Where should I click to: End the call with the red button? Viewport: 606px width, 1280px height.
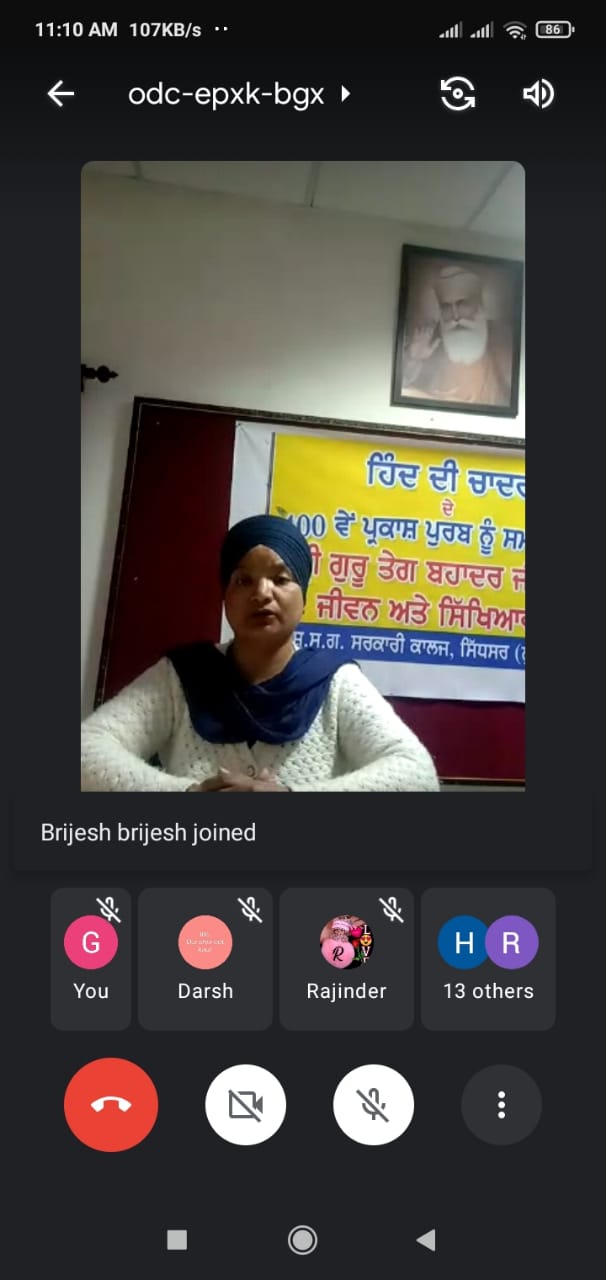tap(111, 1104)
